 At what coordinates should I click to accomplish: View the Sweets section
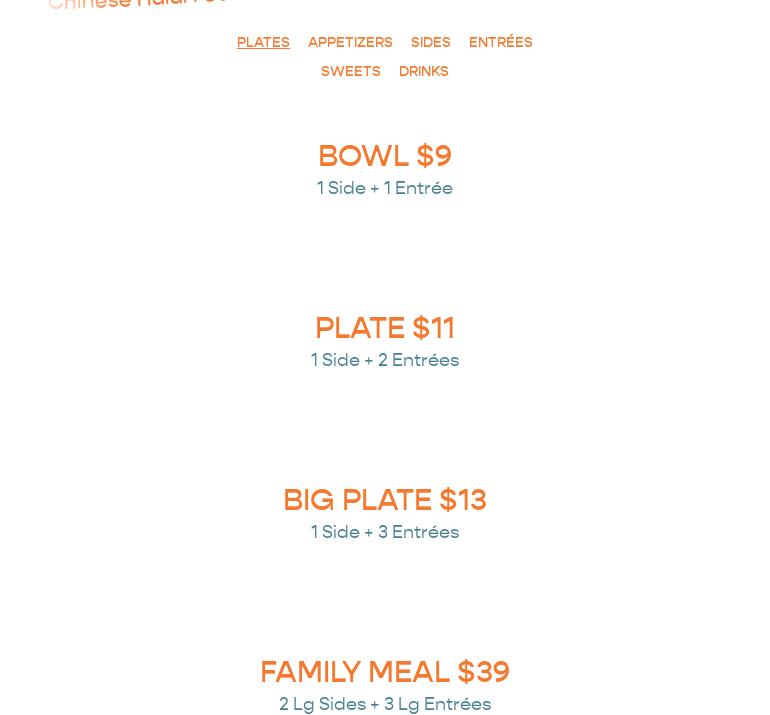[x=350, y=72]
